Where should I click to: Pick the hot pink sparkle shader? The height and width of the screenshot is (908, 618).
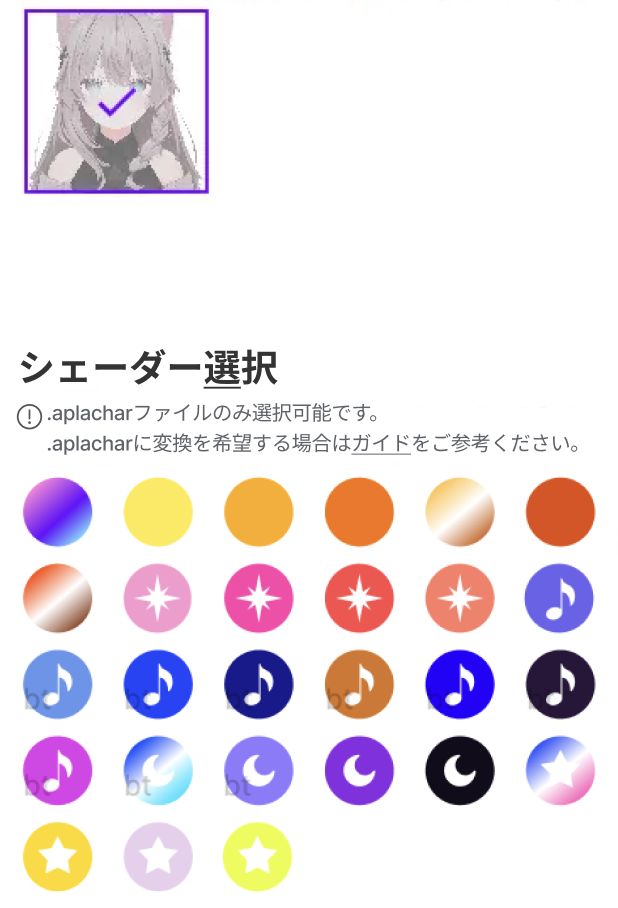tap(259, 598)
